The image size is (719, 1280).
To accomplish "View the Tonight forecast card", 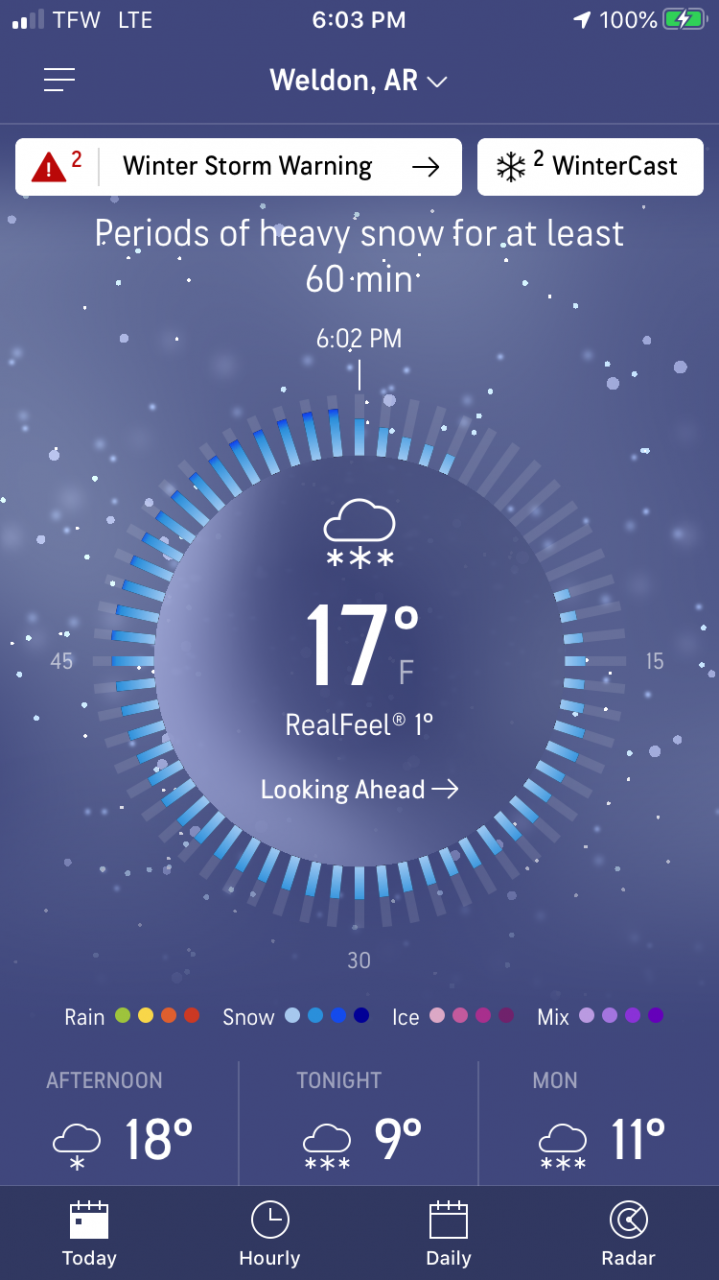I will tap(358, 1122).
